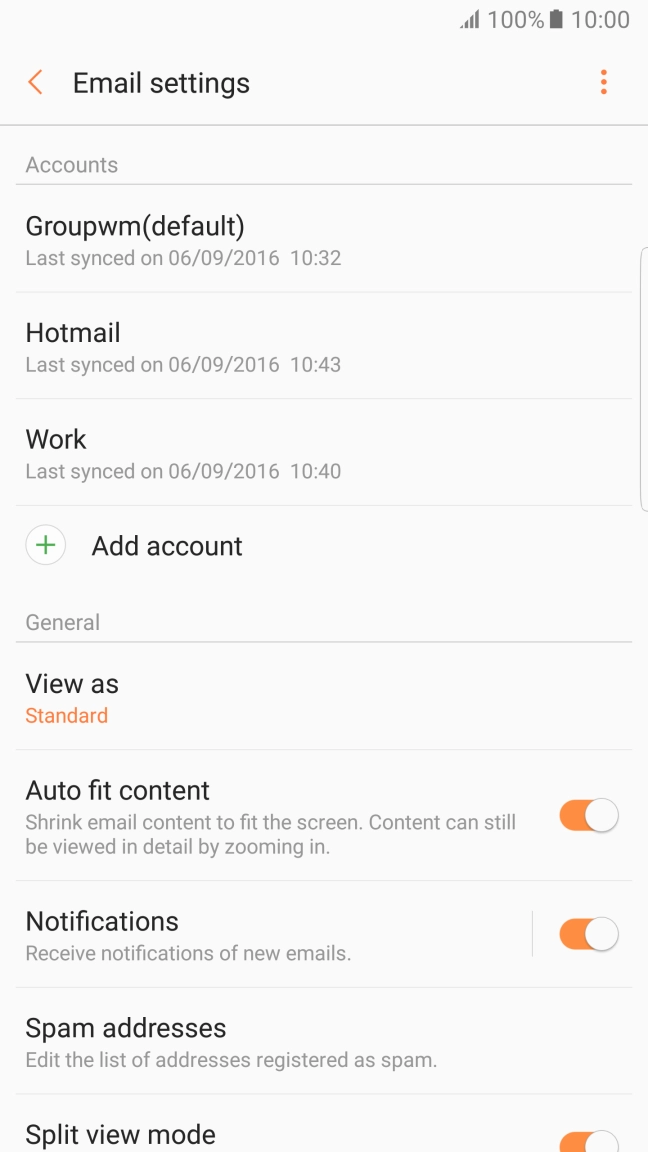Open Notifications settings row
Screen dimensions: 648x1152
pyautogui.click(x=260, y=934)
